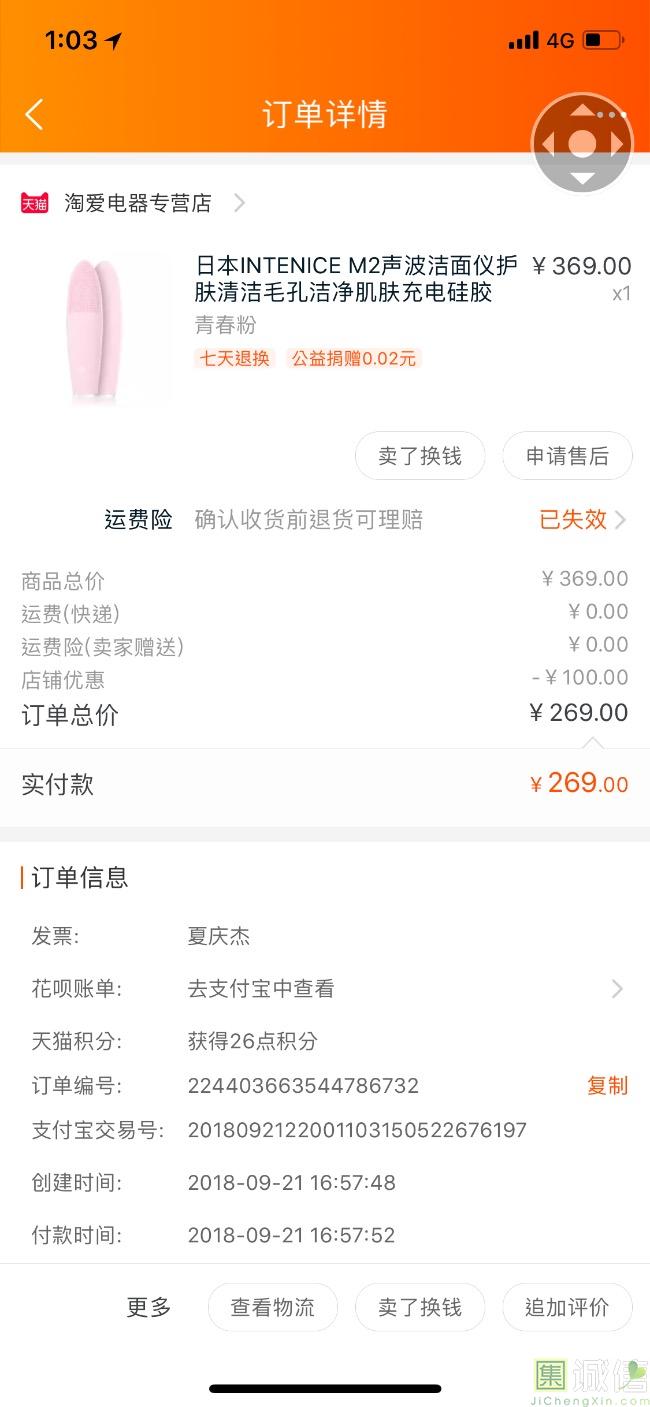Check the shipping with 查看物流
The height and width of the screenshot is (1407, 650).
point(272,1307)
